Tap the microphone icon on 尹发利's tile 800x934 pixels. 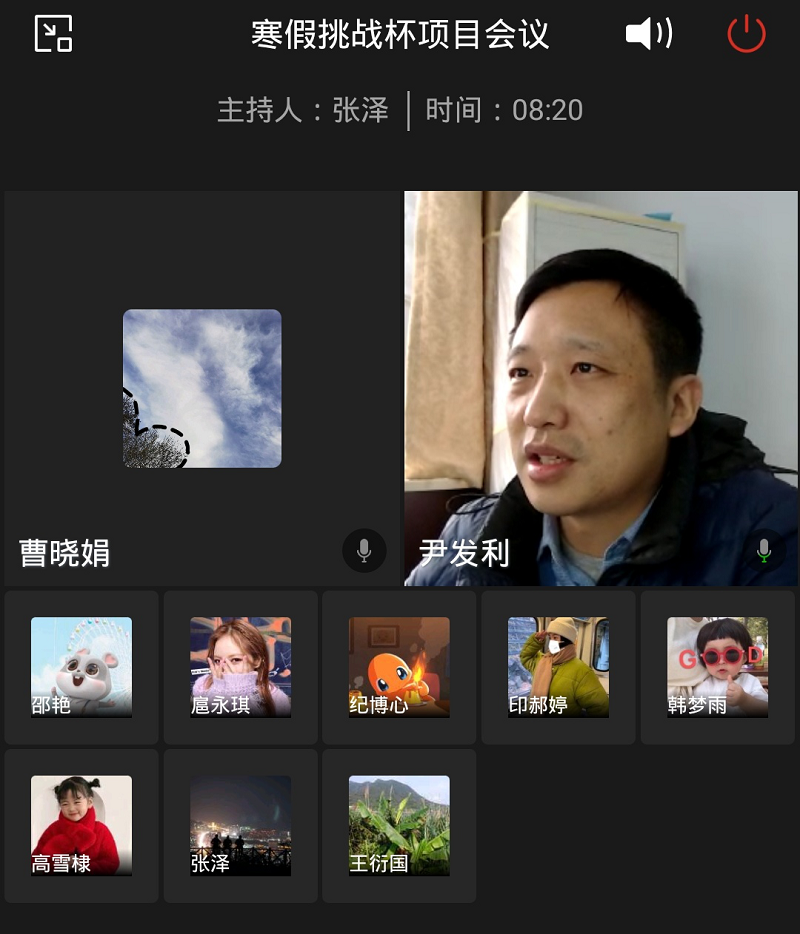[x=764, y=550]
